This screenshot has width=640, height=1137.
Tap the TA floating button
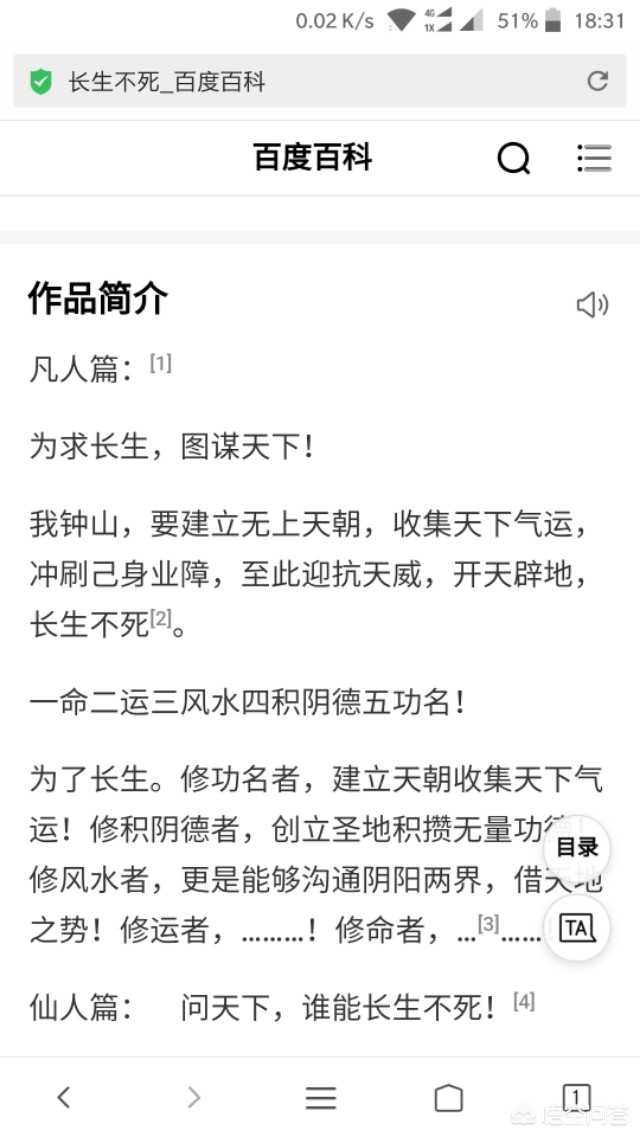click(x=577, y=928)
